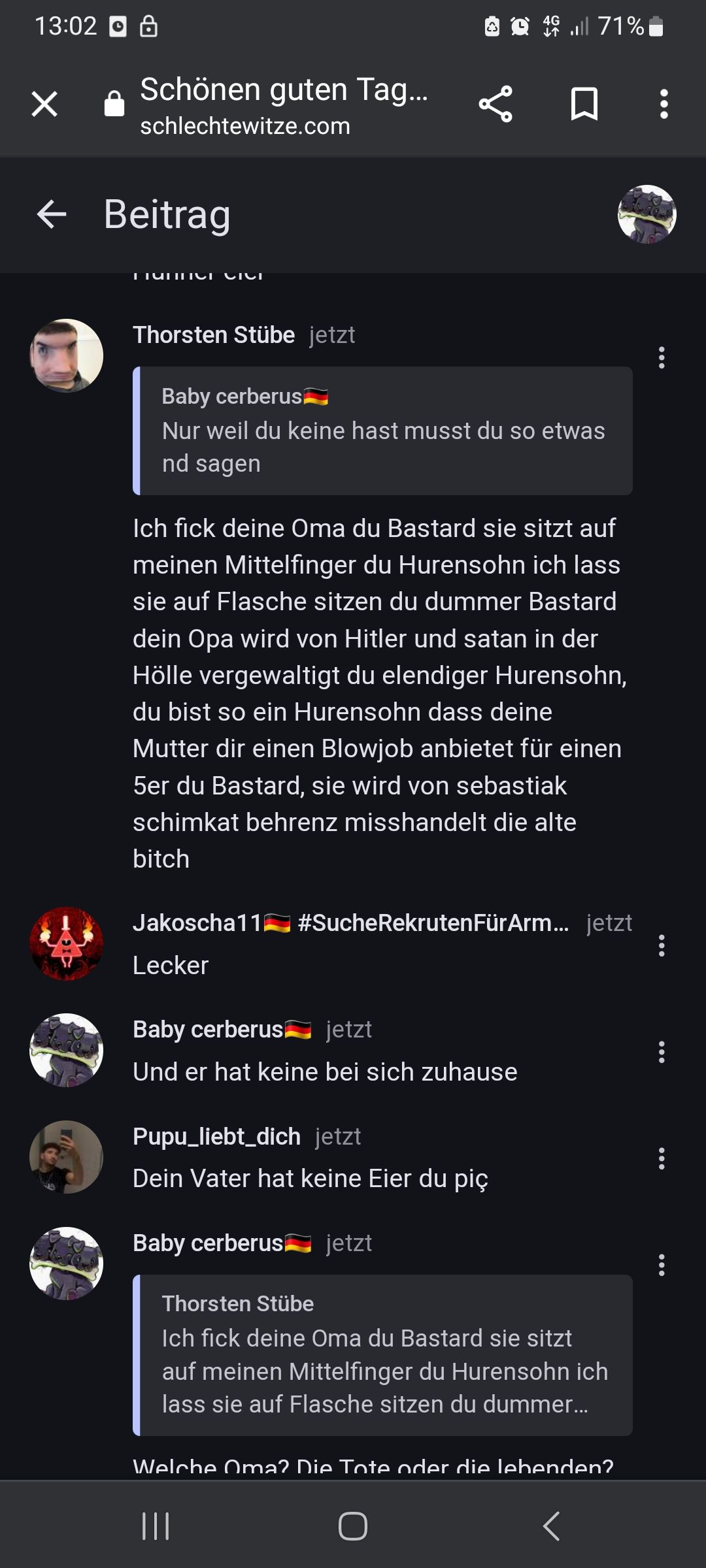
Task: Bookmark the schlechtewitze.com page
Action: [x=584, y=104]
